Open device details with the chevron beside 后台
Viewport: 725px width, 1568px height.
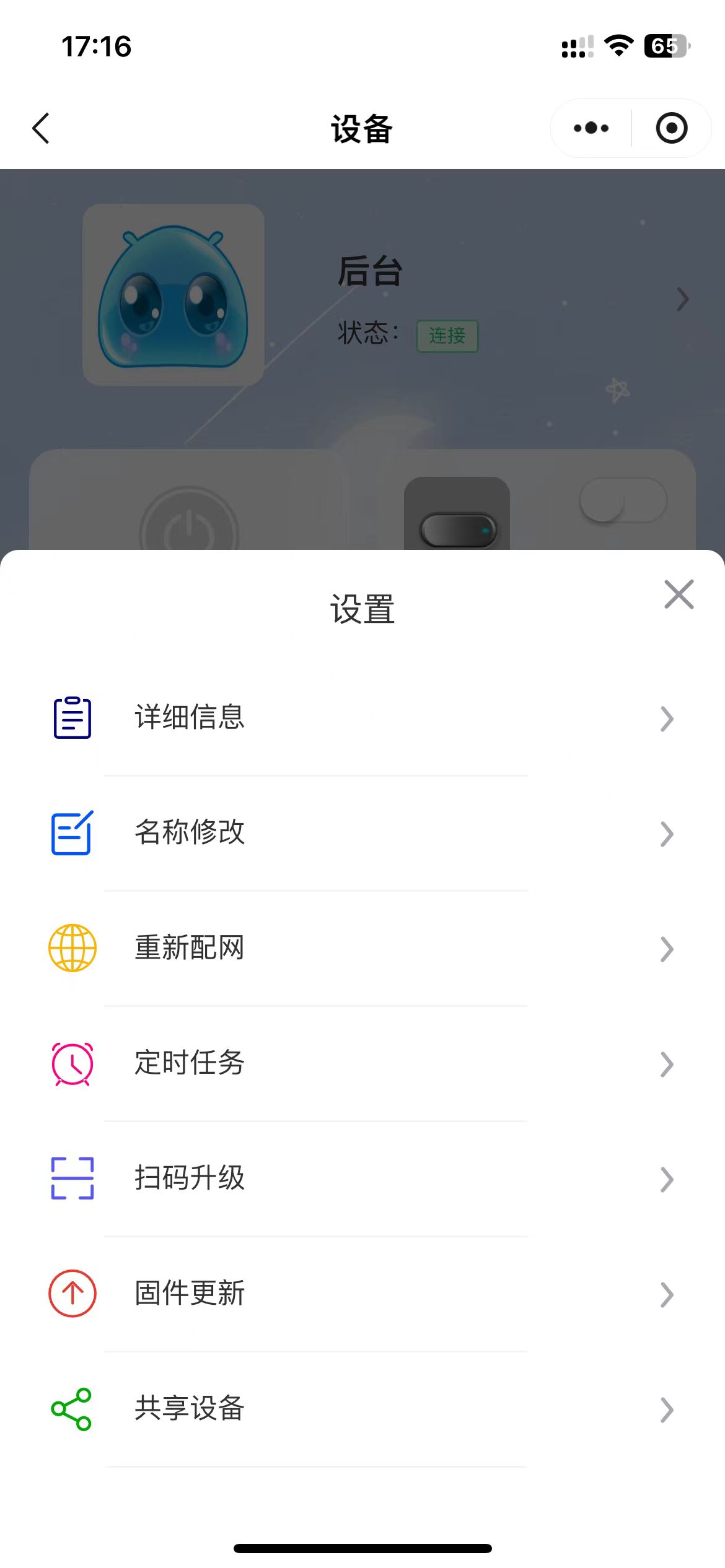pos(682,300)
